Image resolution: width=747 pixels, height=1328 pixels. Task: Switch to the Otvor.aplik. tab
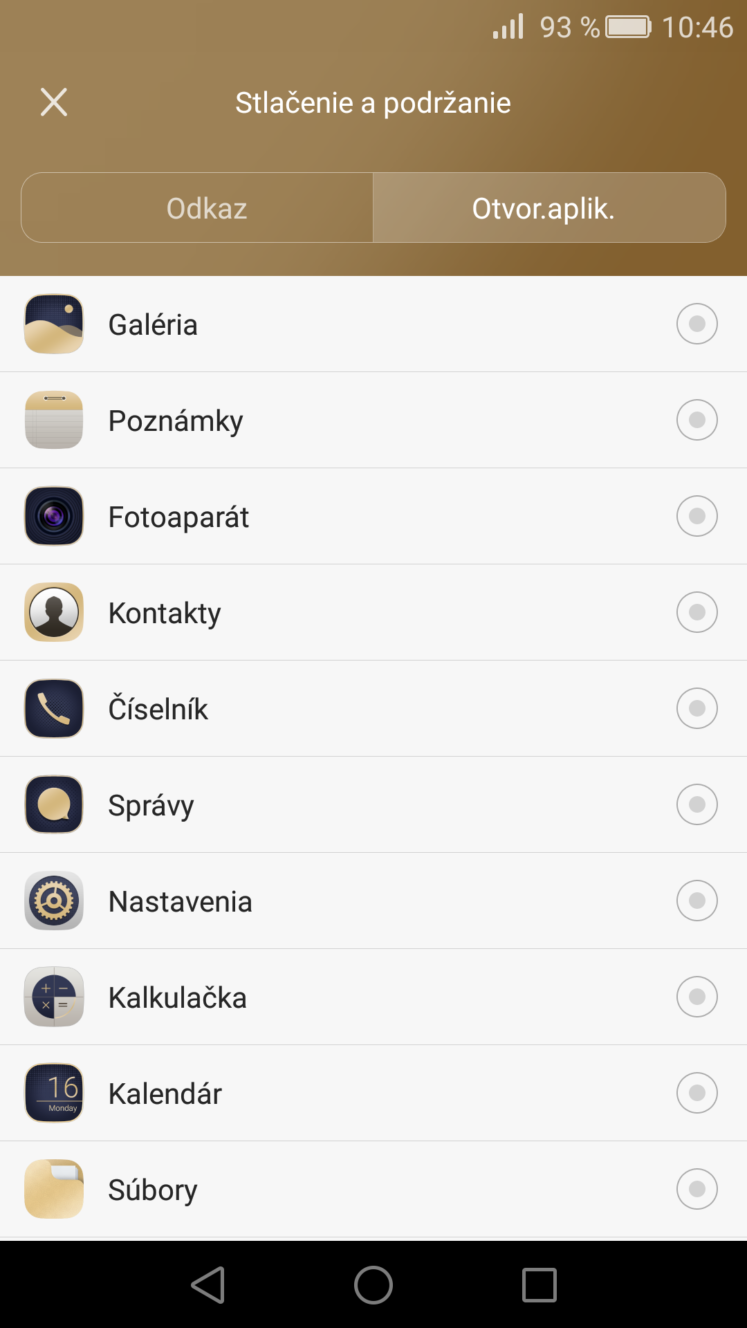pyautogui.click(x=549, y=208)
